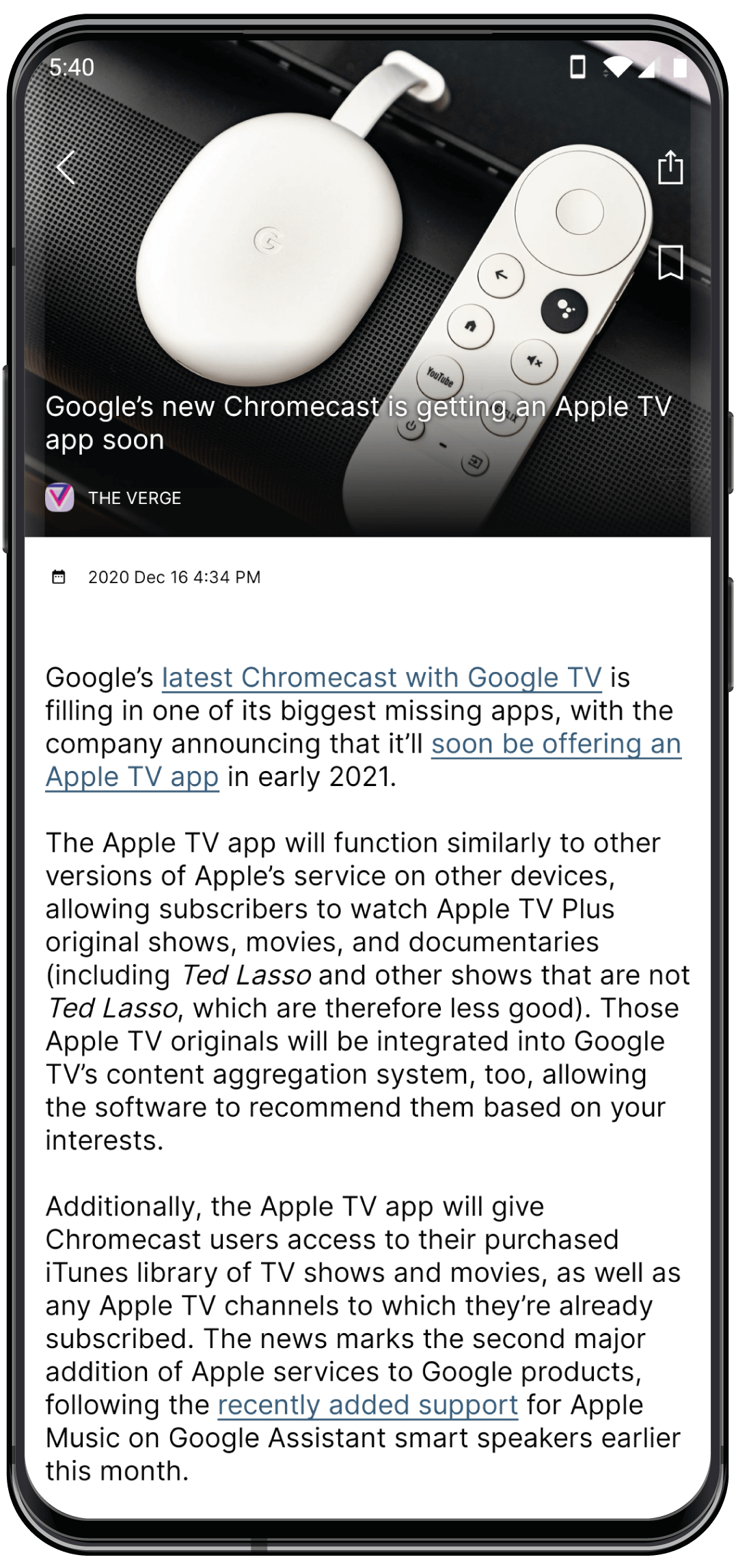The image size is (736, 1568).
Task: Follow the 'recently added support' link
Action: [368, 1405]
